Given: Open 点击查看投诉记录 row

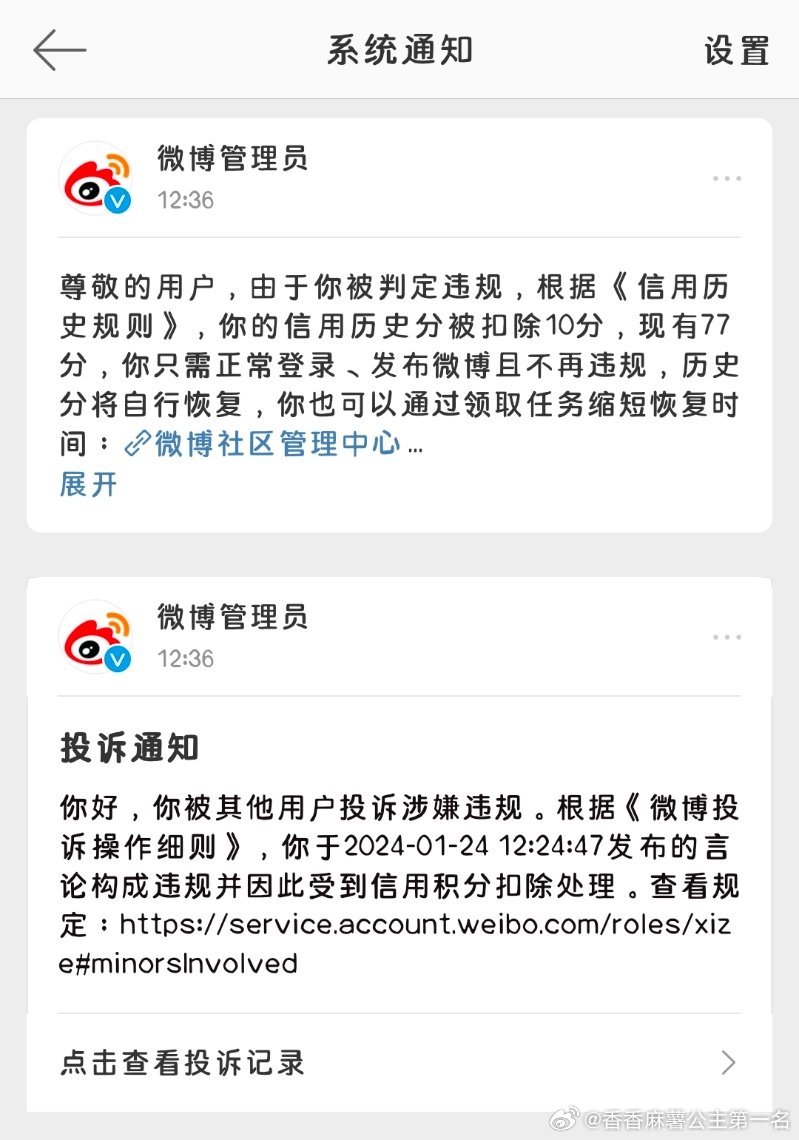Looking at the screenshot, I should (398, 1061).
